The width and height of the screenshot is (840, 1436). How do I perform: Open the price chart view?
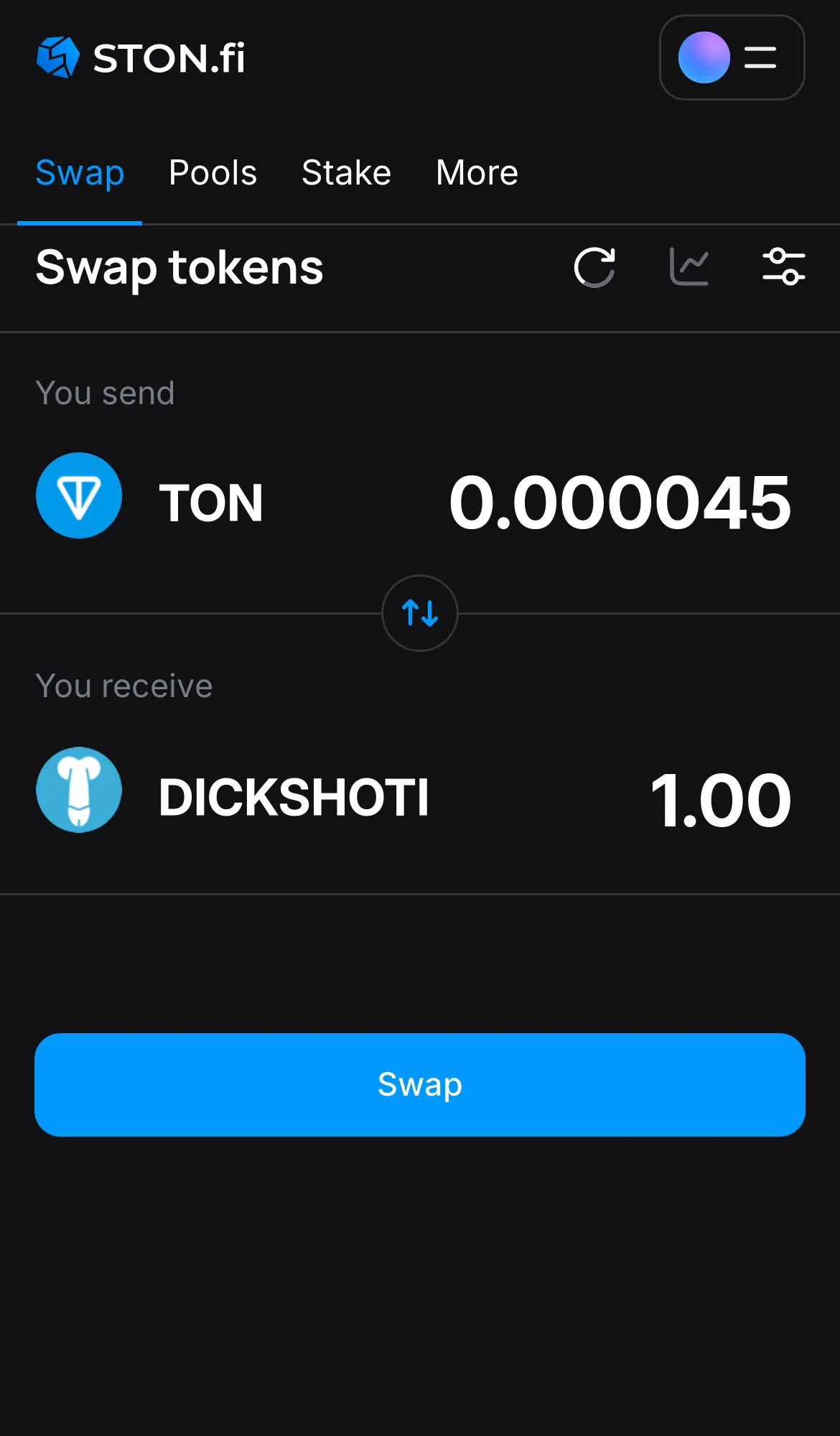(689, 267)
